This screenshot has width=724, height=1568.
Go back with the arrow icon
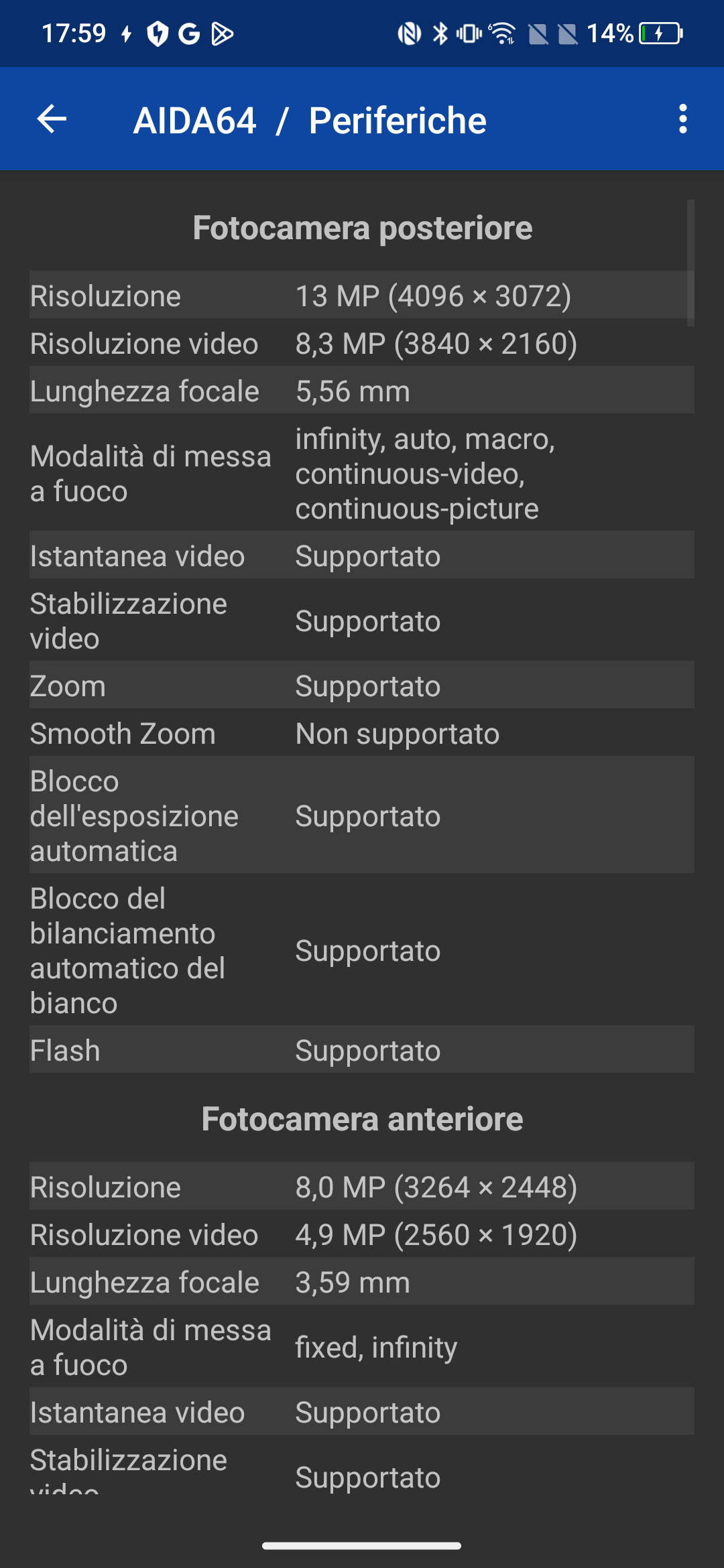point(52,119)
